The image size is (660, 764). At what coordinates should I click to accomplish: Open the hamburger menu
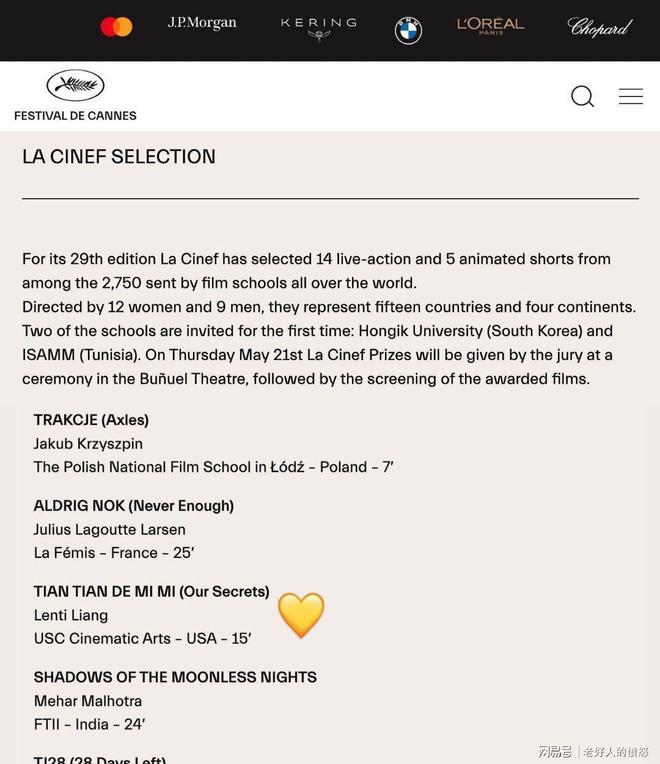tap(630, 96)
